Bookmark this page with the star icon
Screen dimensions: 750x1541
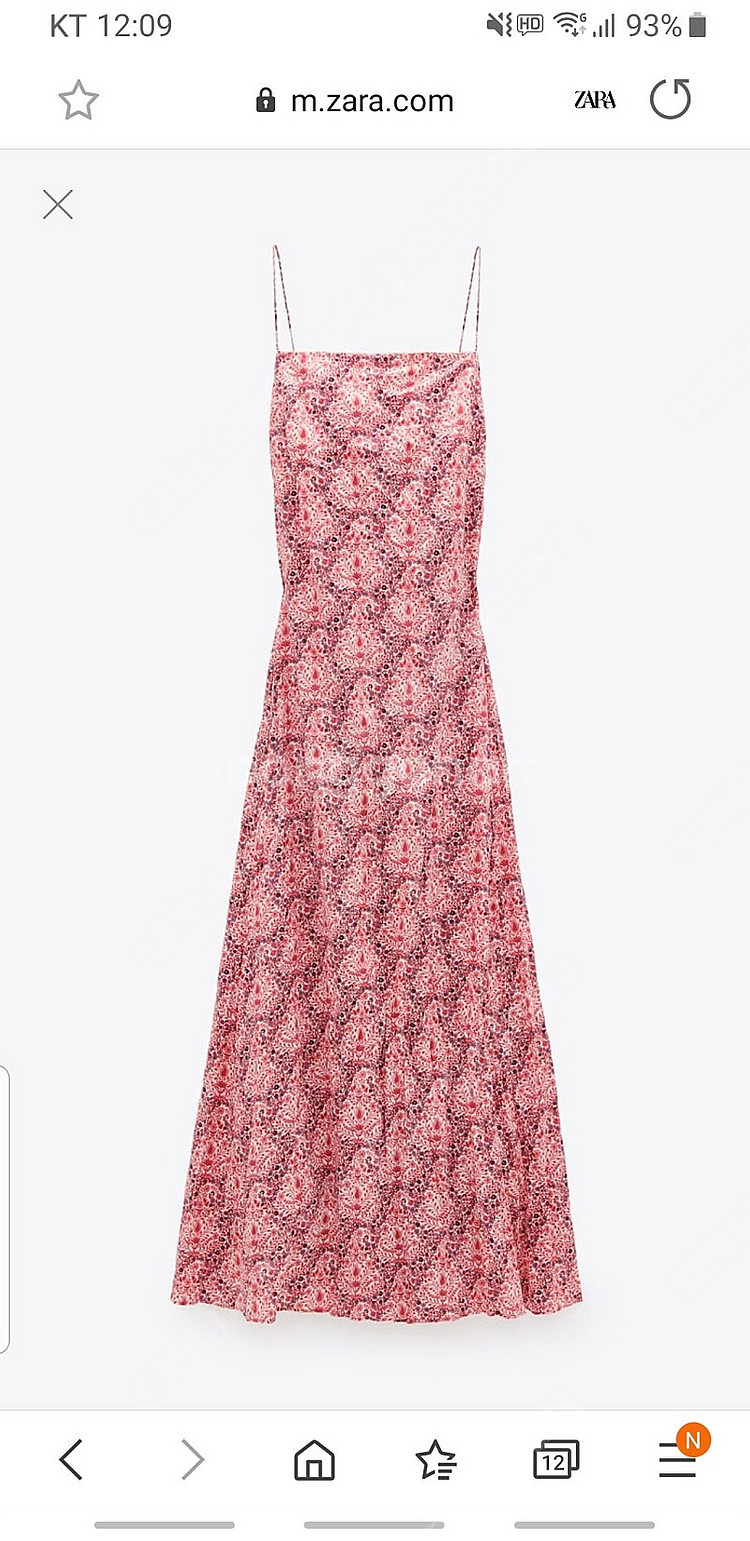point(78,101)
